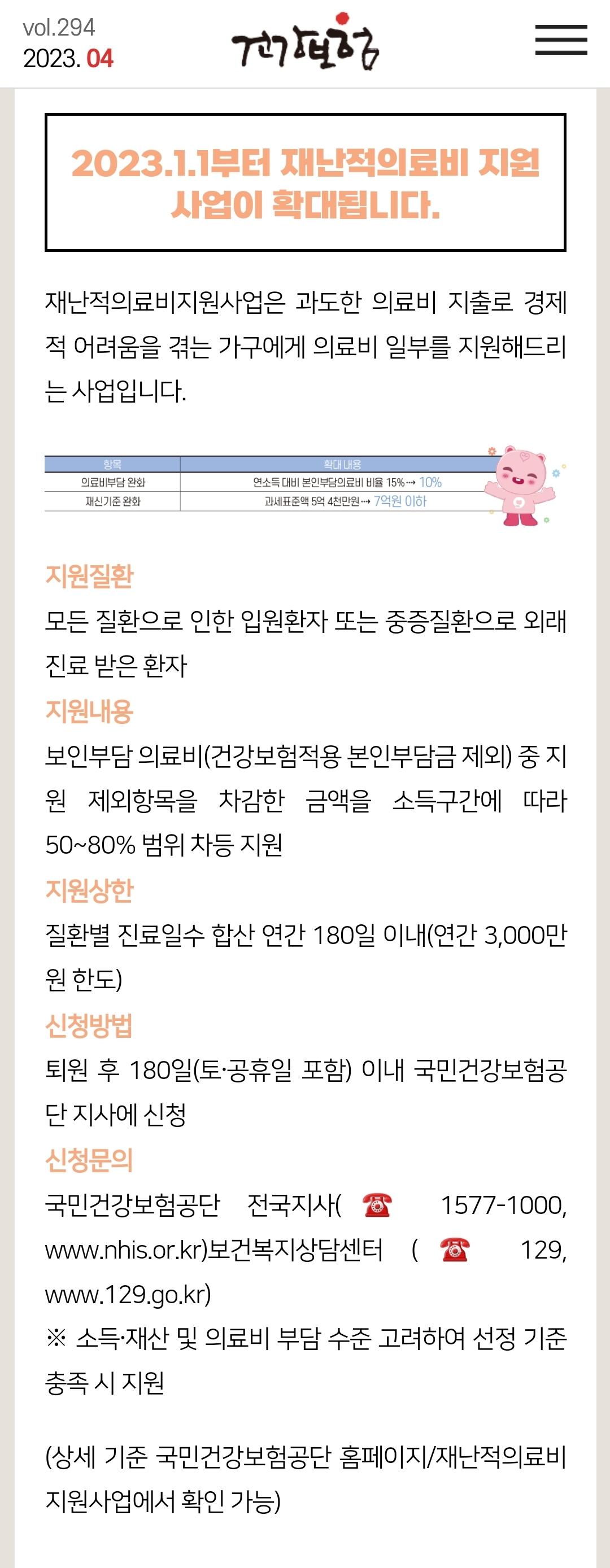Image resolution: width=610 pixels, height=1568 pixels.
Task: Open the hamburger menu
Action: [561, 40]
